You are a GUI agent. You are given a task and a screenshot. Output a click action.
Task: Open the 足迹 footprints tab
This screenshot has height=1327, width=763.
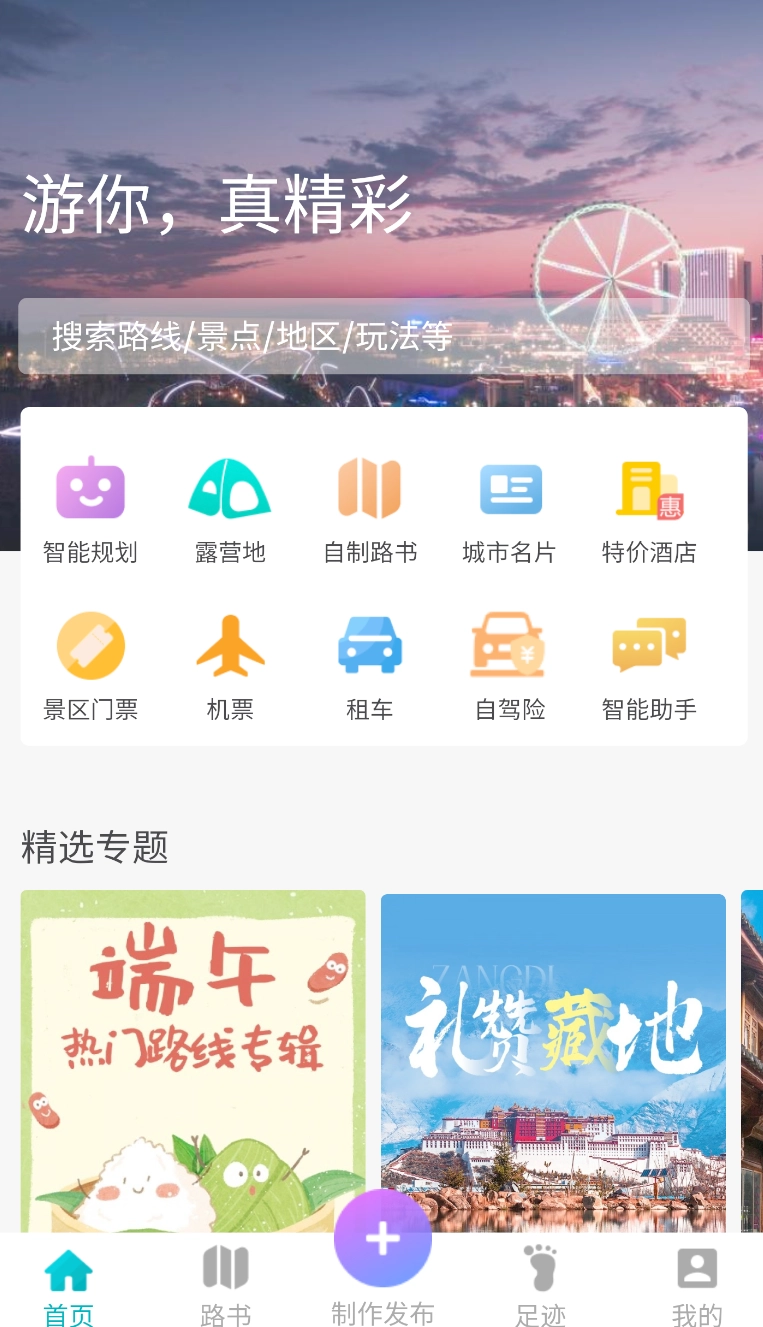coord(539,1285)
